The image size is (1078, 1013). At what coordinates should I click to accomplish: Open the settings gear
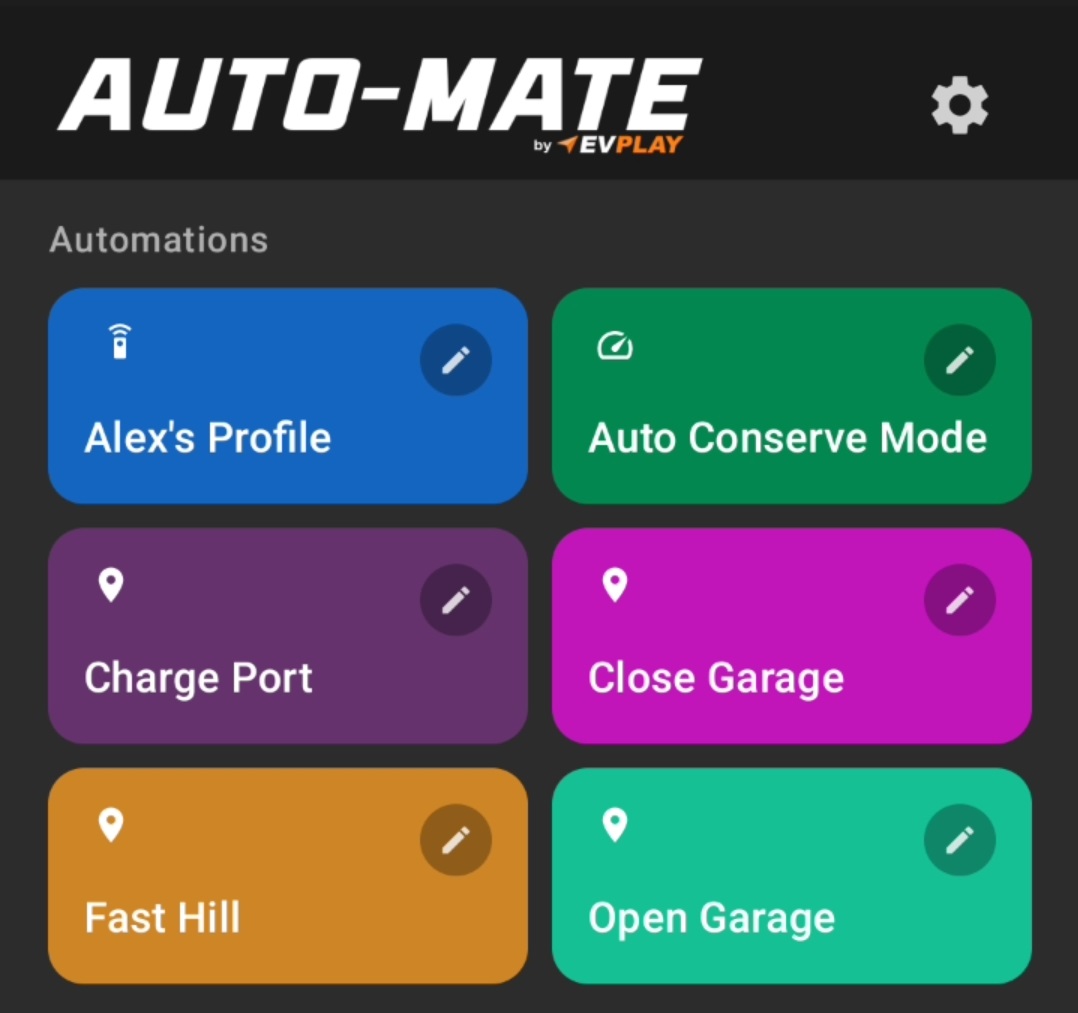click(959, 106)
